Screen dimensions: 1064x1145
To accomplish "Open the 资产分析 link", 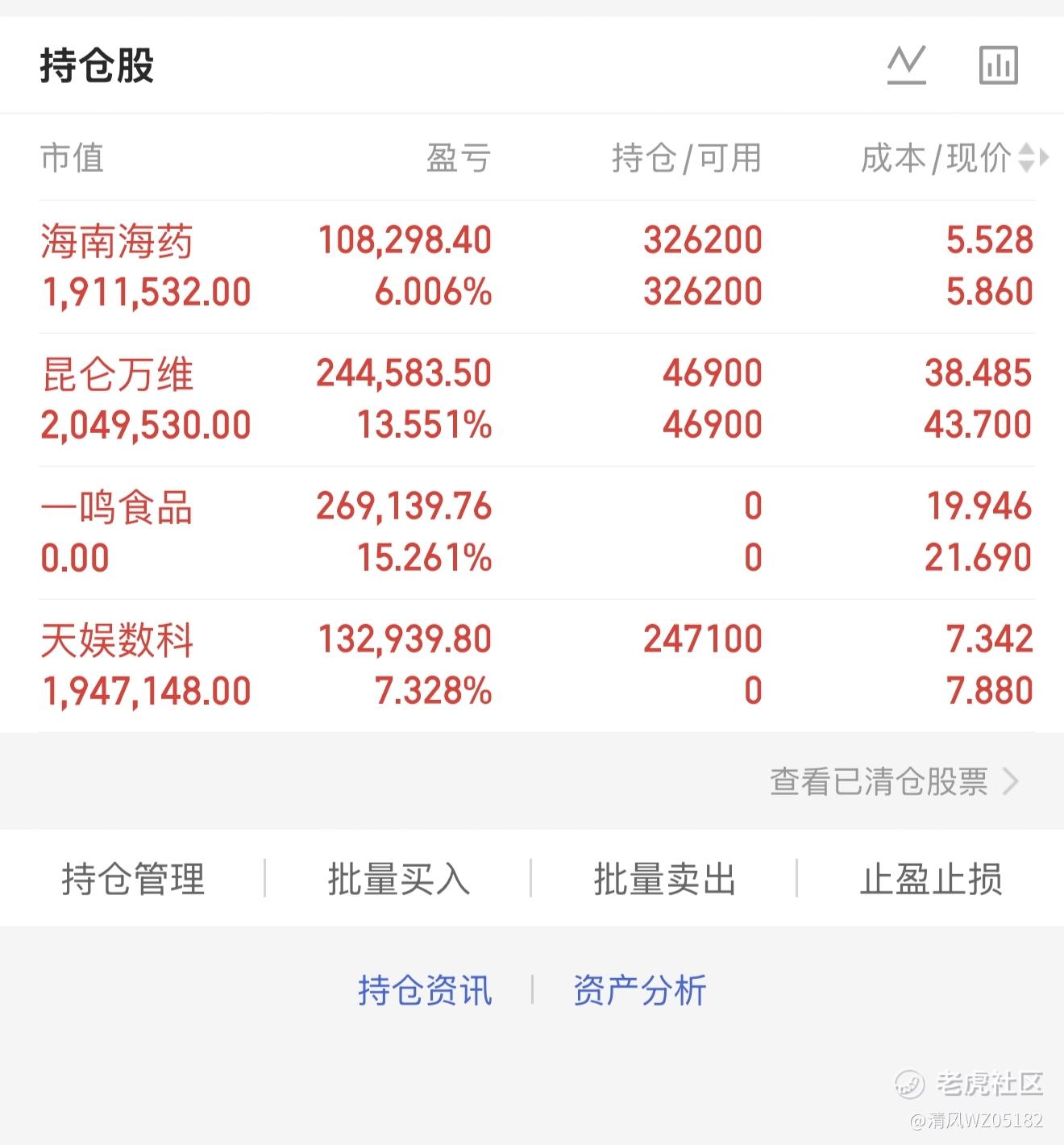I will coord(640,990).
